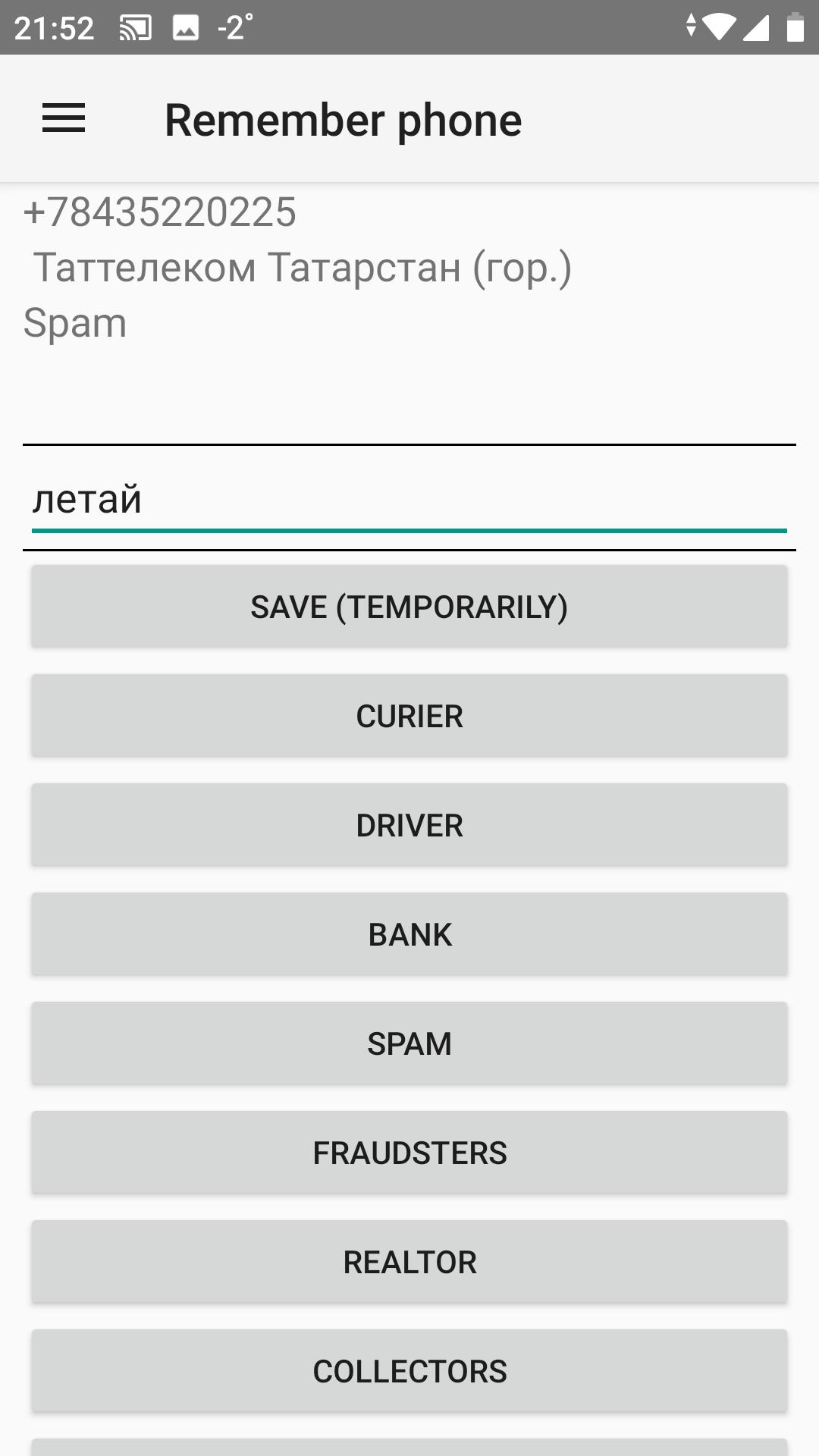Click the летай text input field

[x=409, y=499]
